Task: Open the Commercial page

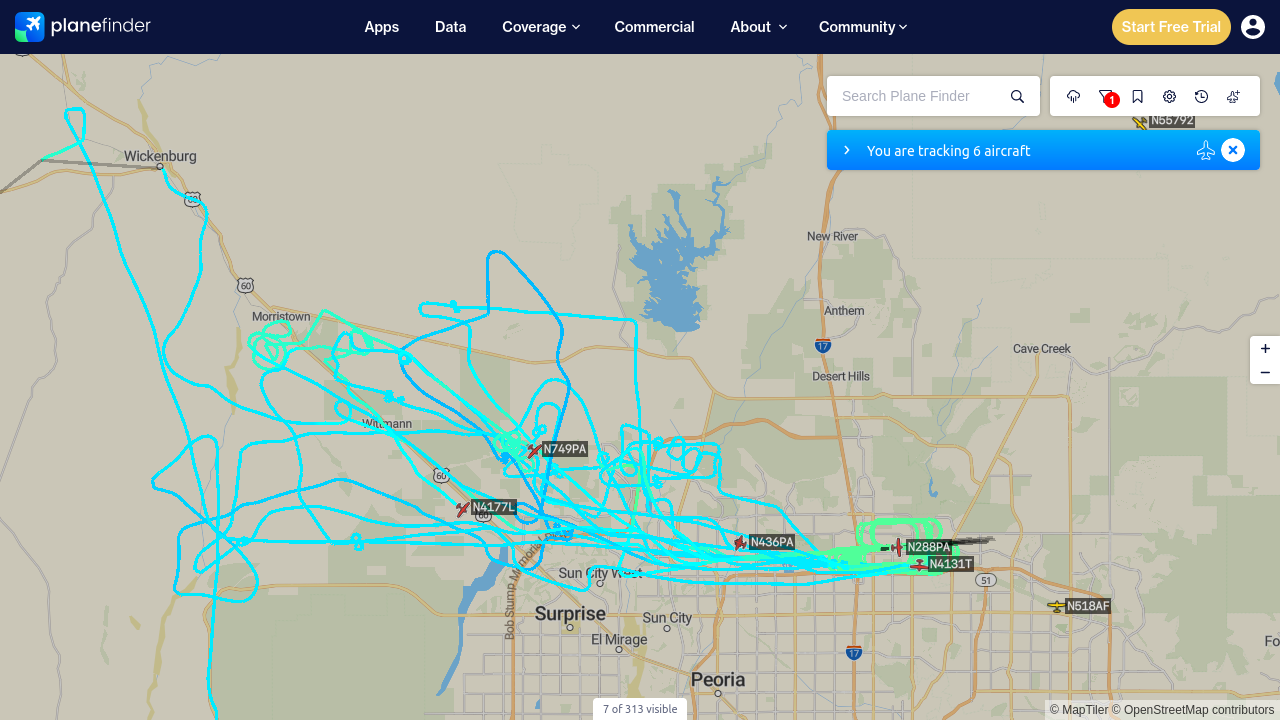Action: click(x=655, y=27)
